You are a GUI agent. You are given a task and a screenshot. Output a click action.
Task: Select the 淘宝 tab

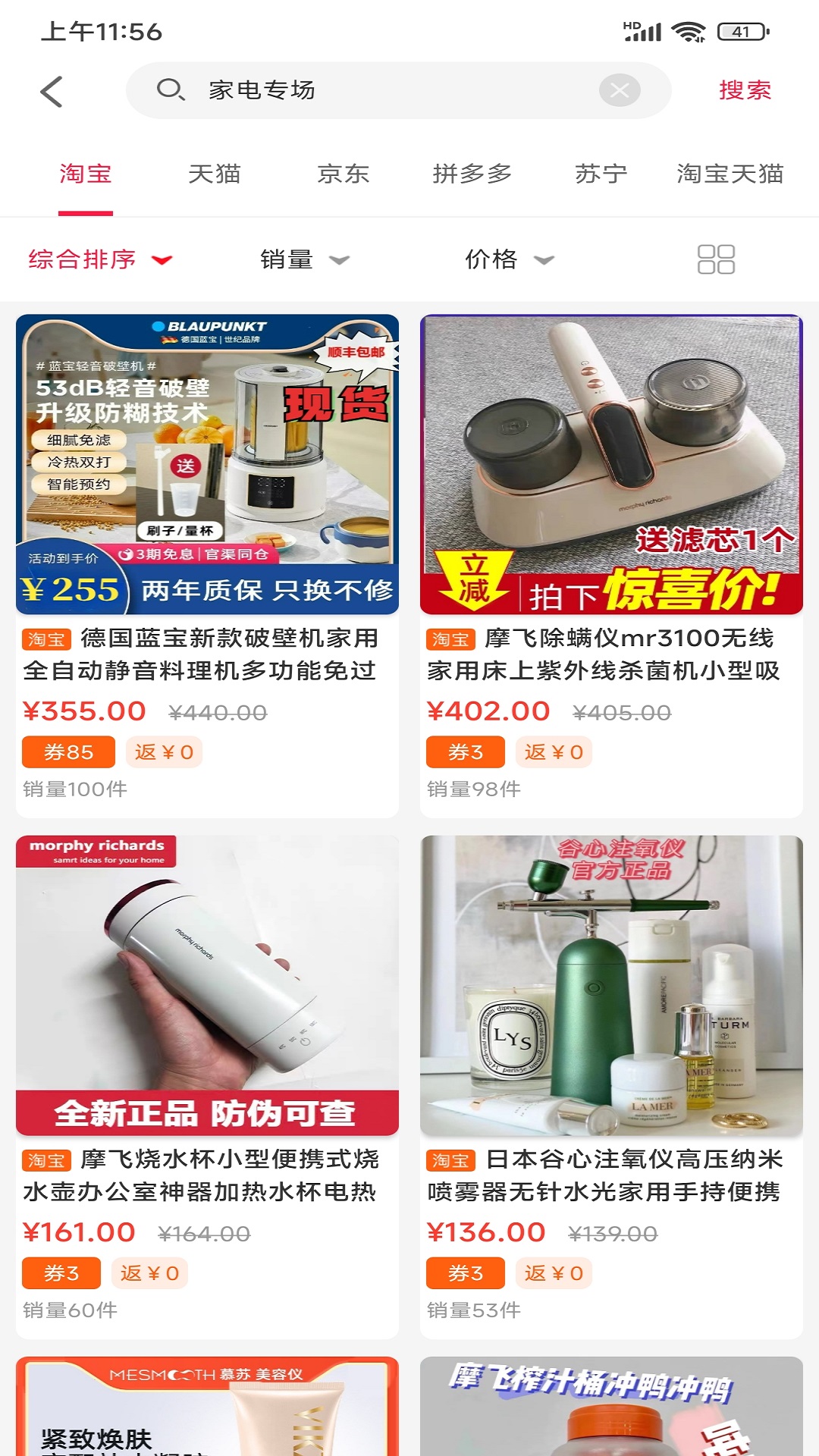tap(86, 174)
